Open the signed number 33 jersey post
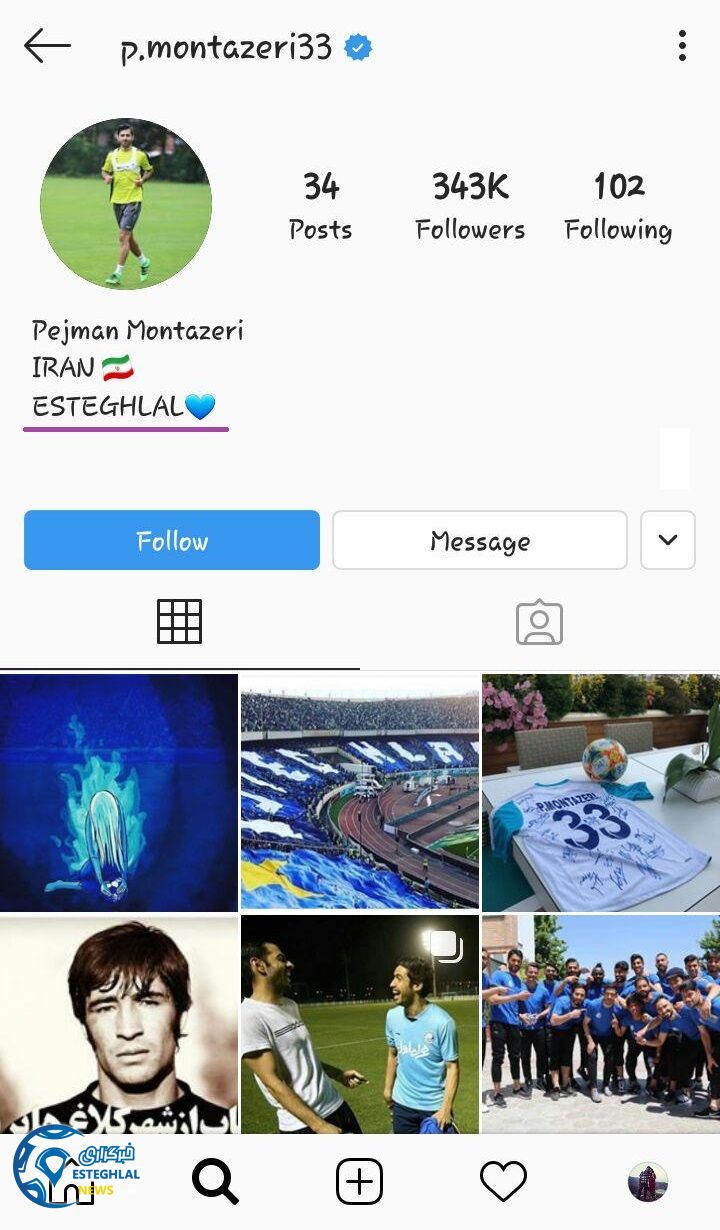 pos(601,792)
